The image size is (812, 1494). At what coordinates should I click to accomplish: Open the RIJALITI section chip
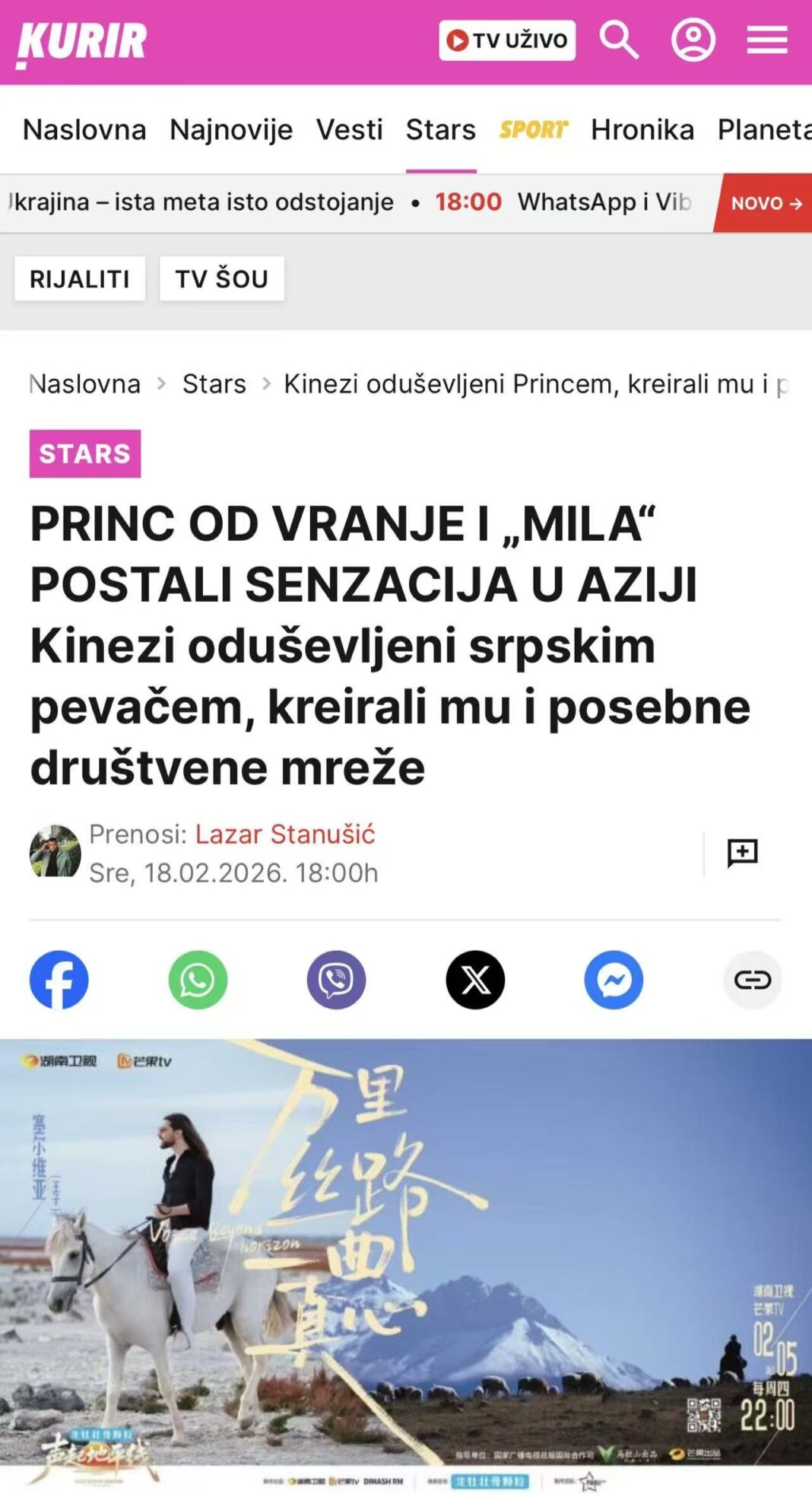tap(80, 279)
